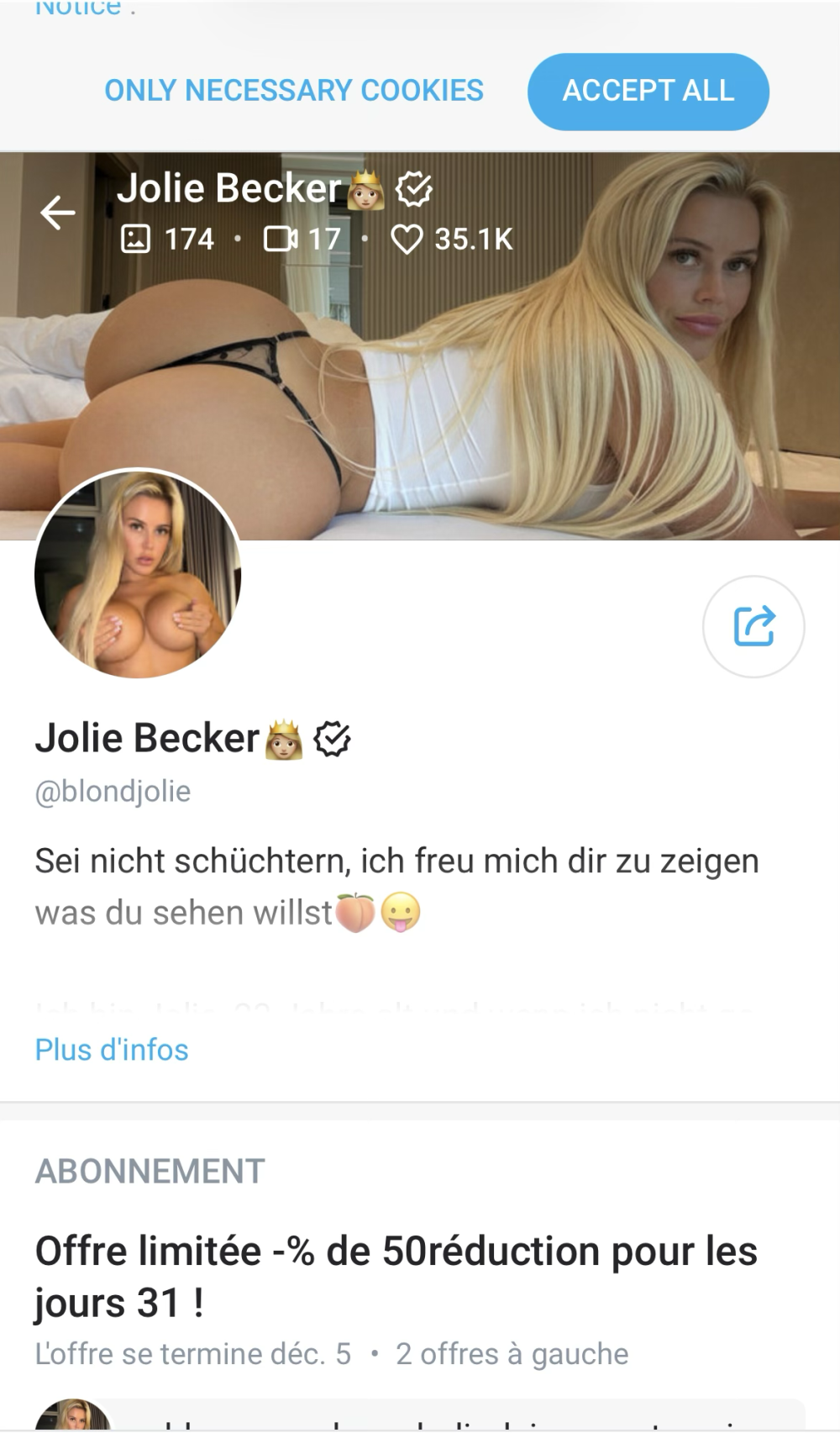Accept all cookies
The width and height of the screenshot is (840, 1449).
pyautogui.click(x=648, y=91)
